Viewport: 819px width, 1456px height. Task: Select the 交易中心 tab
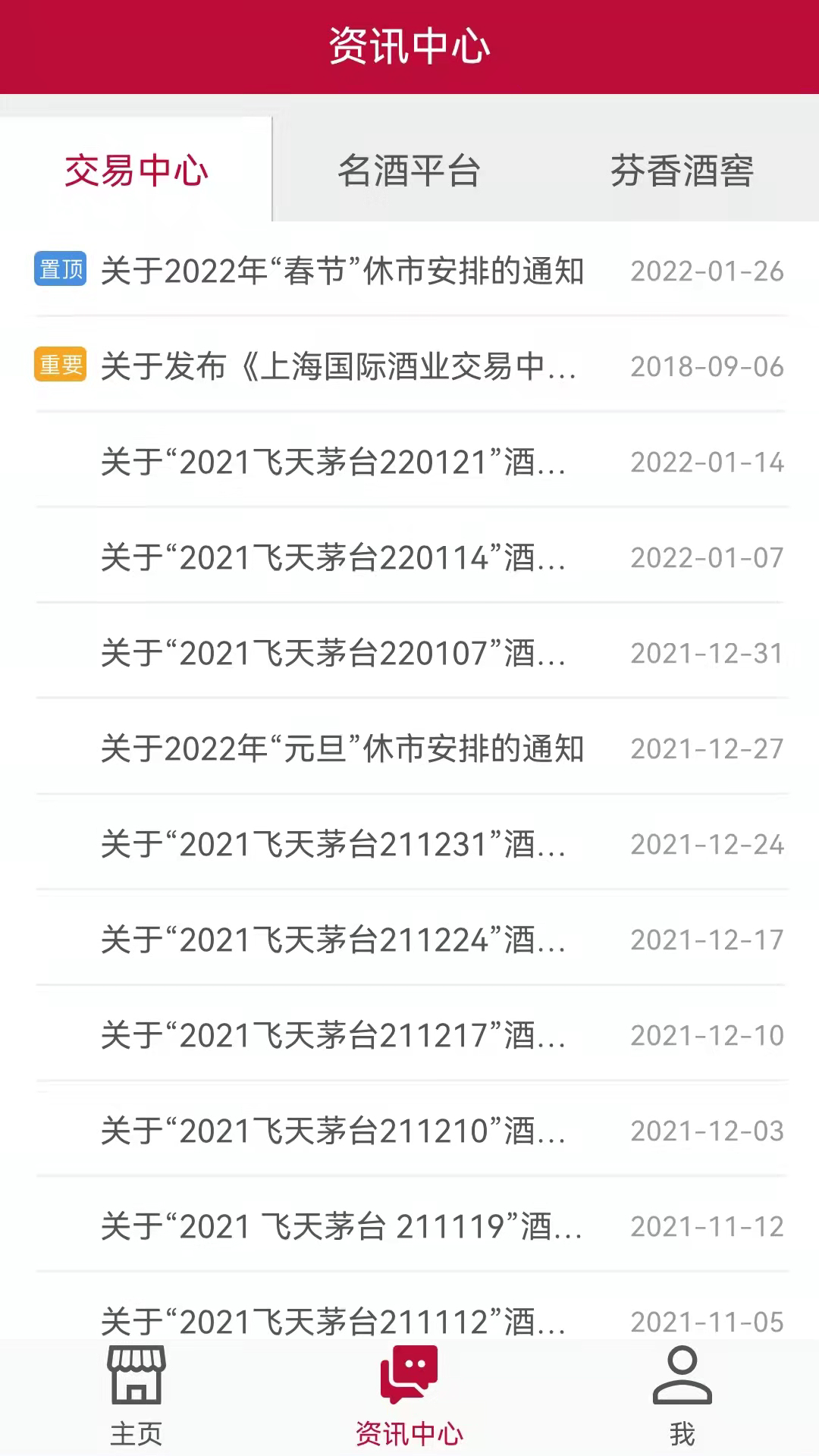pos(136,170)
